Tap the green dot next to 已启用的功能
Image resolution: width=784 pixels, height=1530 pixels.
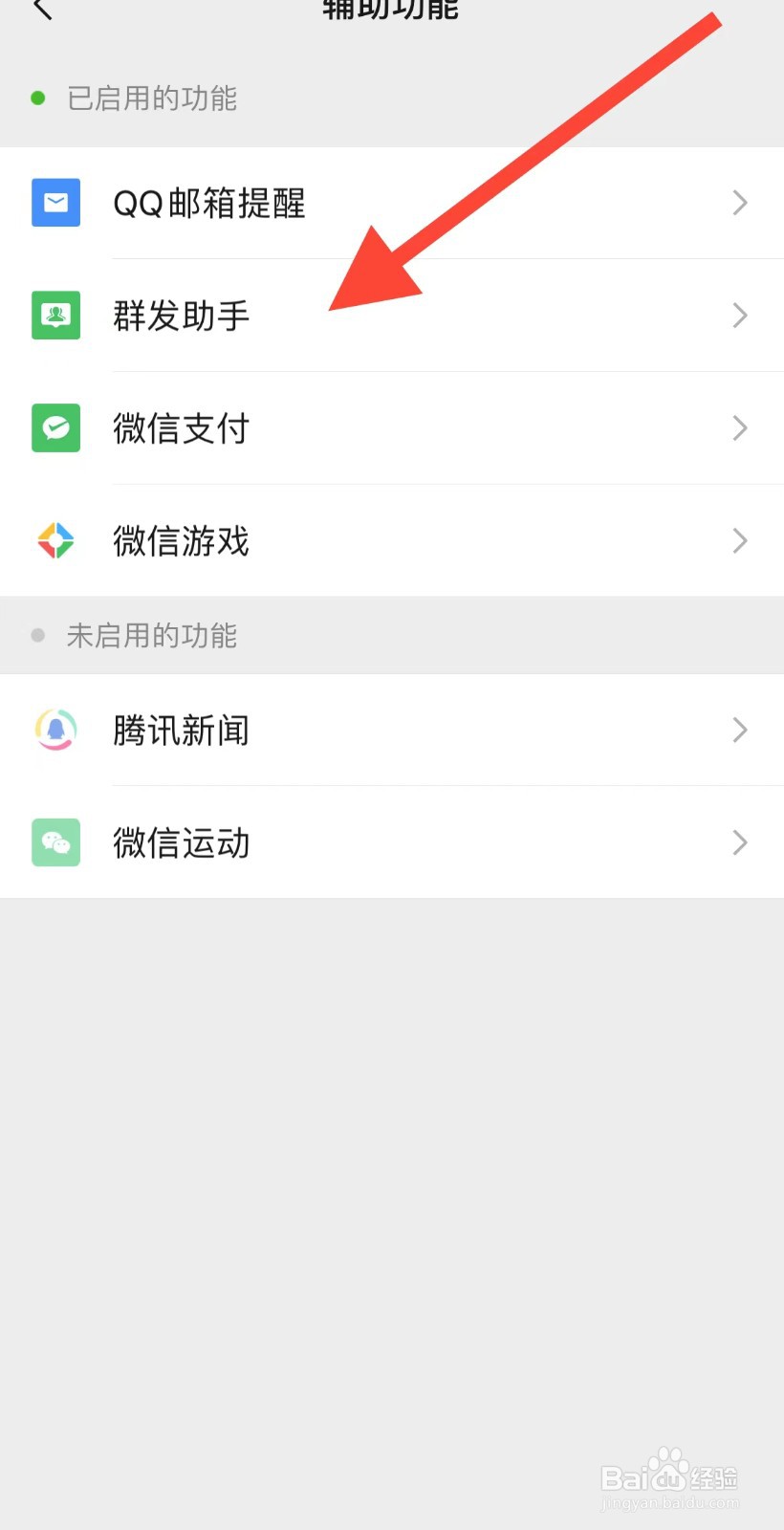point(38,98)
